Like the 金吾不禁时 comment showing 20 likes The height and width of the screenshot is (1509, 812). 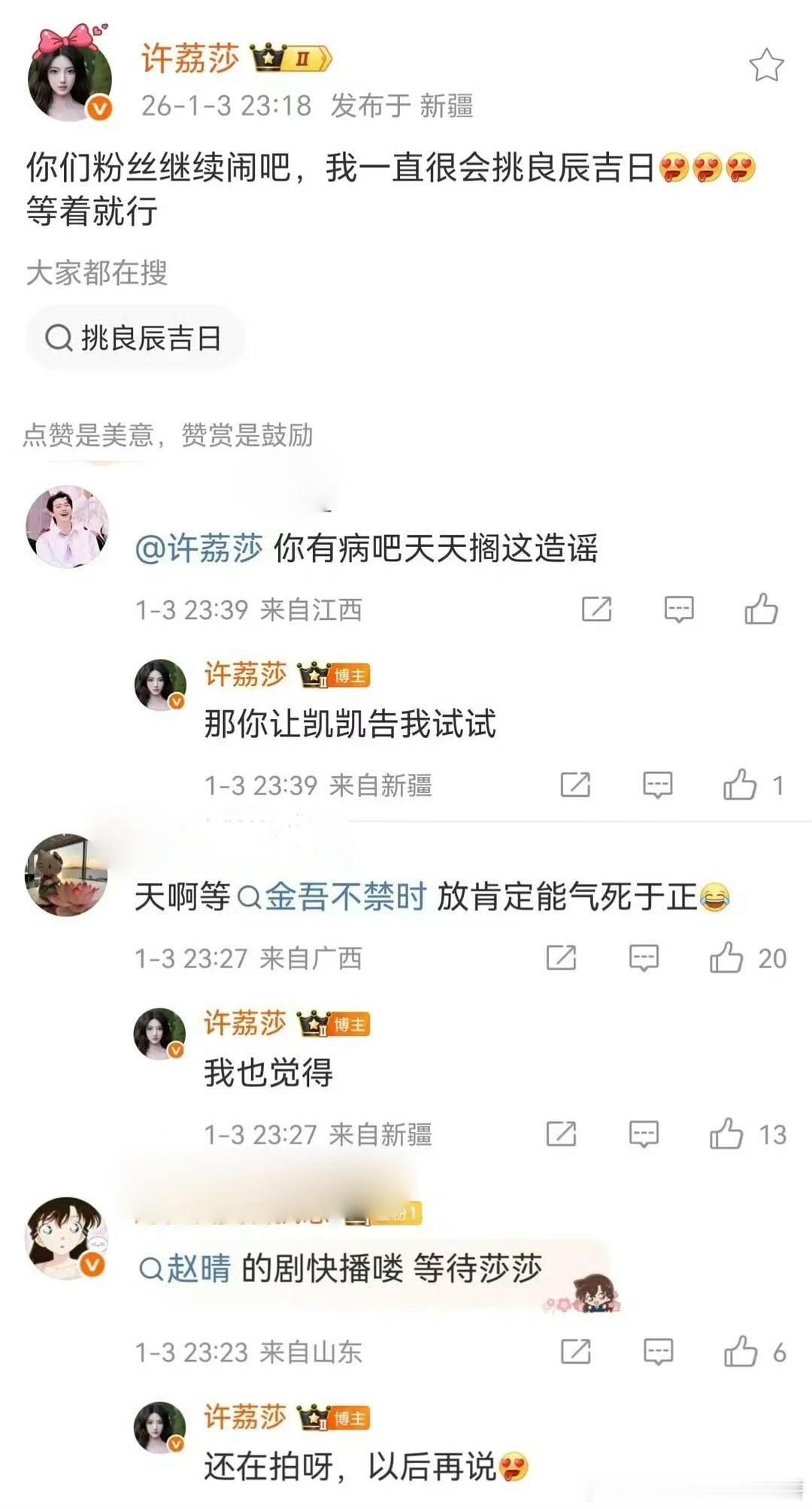pos(727,959)
